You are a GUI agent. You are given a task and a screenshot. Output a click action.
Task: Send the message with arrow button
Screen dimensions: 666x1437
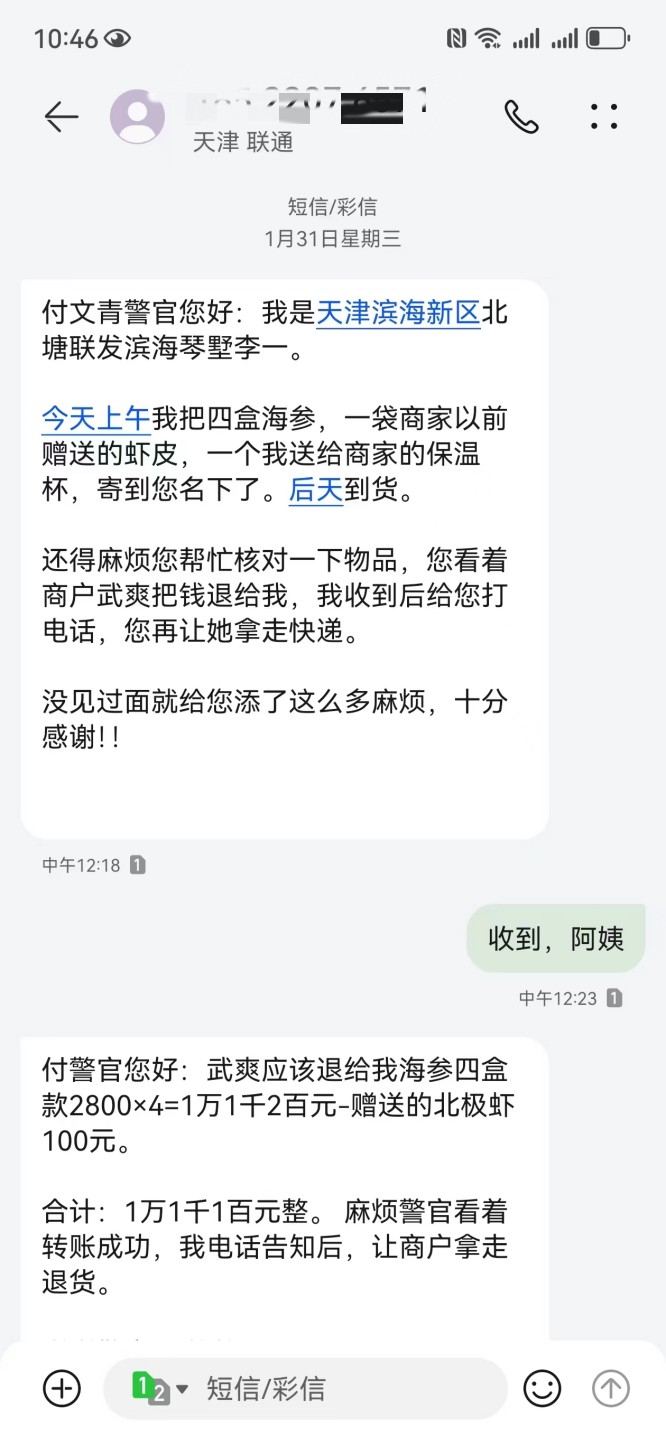[611, 1388]
